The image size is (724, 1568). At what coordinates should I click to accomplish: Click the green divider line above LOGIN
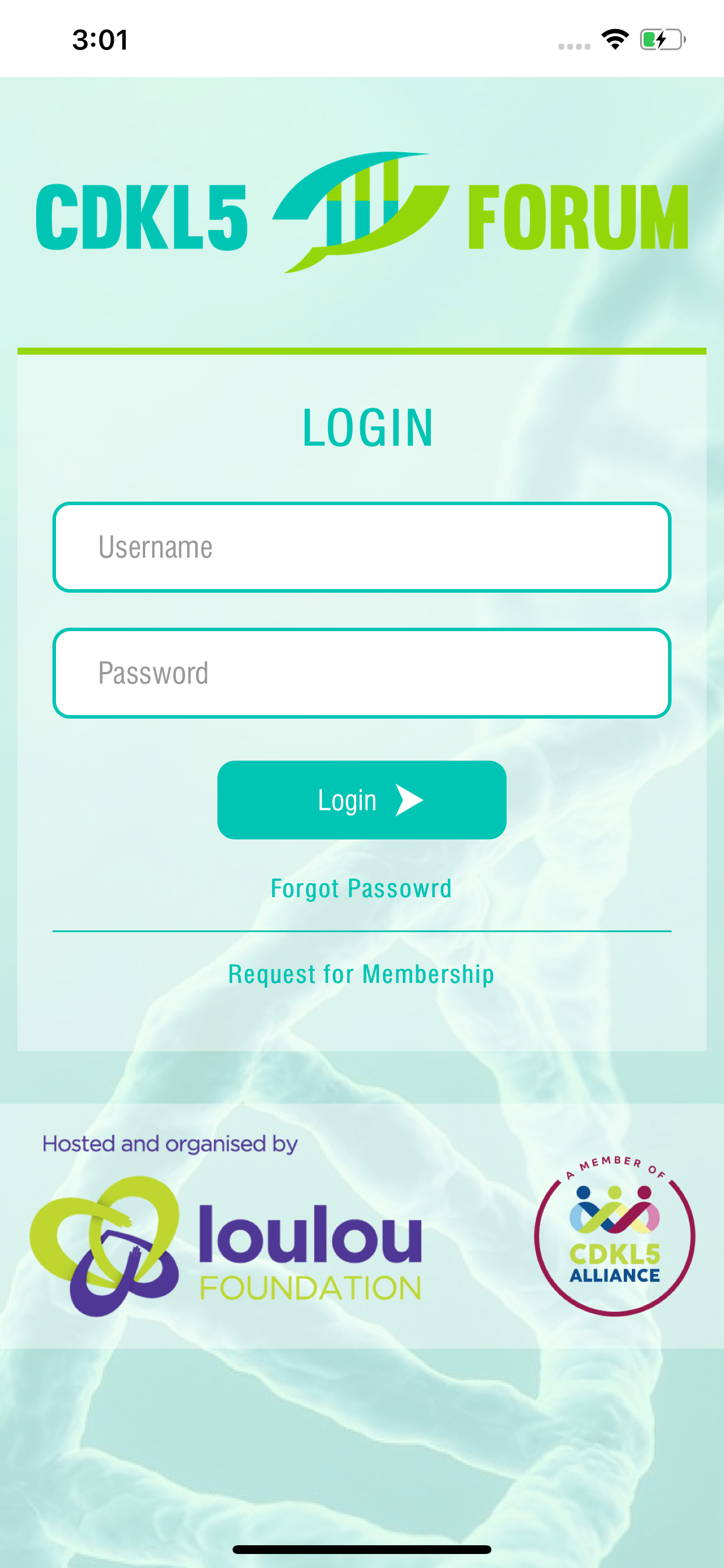tap(361, 349)
